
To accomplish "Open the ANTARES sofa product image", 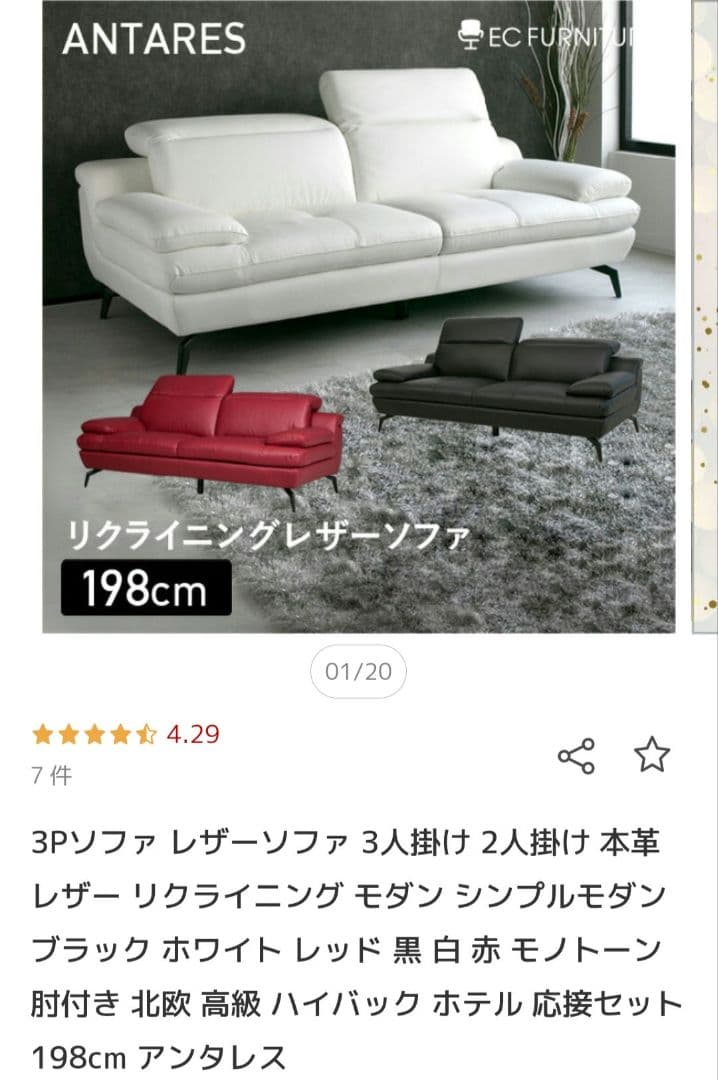I will point(358,320).
